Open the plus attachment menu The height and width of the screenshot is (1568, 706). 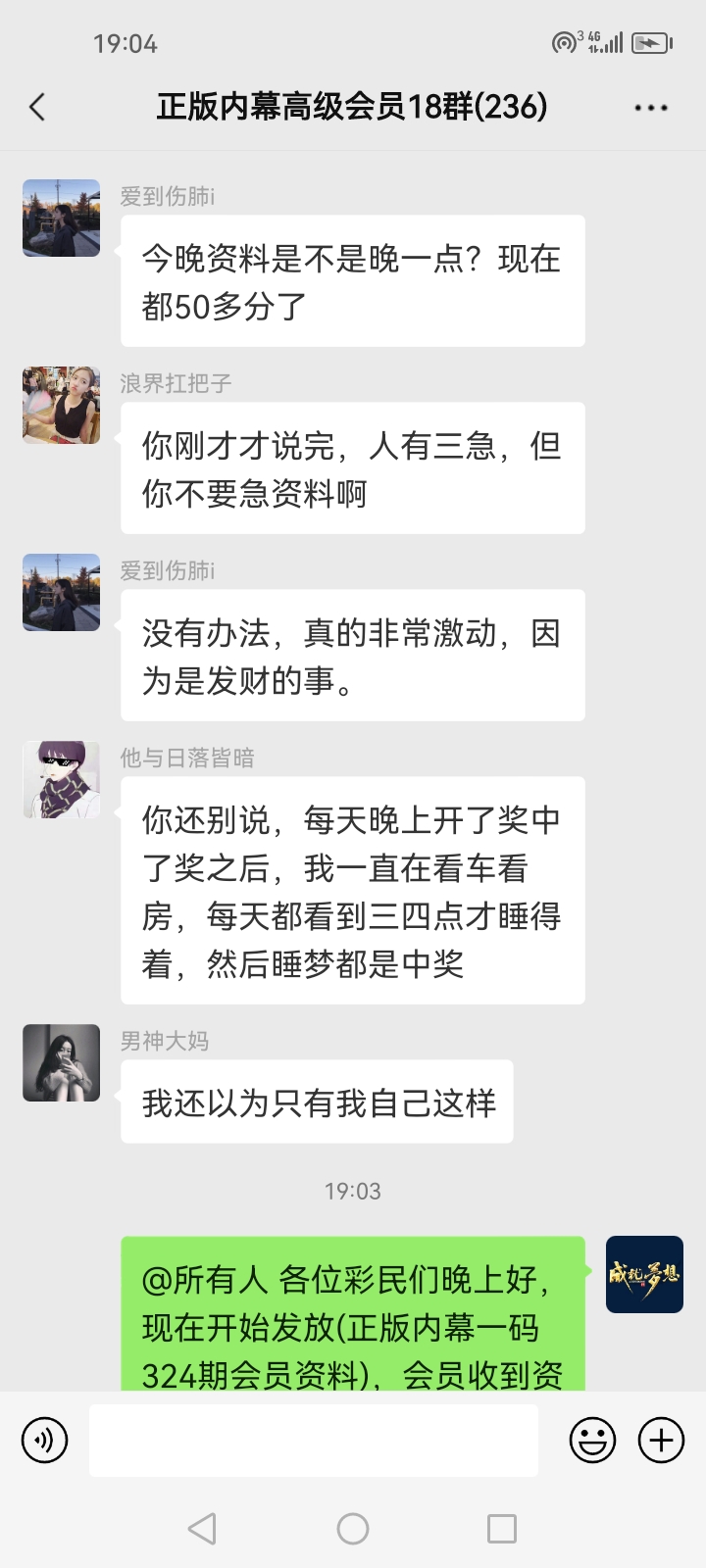pyautogui.click(x=662, y=1441)
